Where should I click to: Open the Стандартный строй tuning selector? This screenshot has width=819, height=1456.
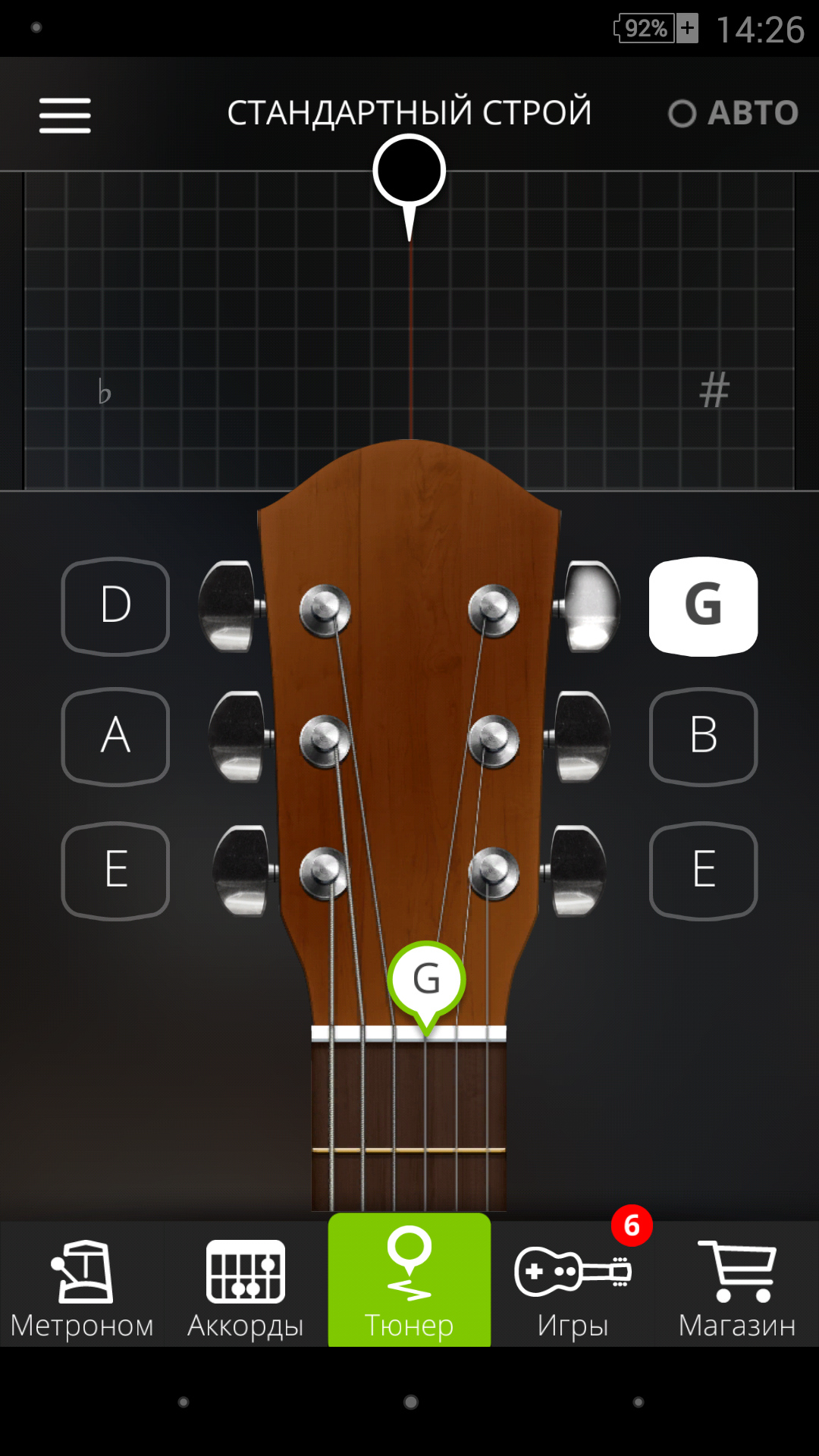[x=409, y=113]
